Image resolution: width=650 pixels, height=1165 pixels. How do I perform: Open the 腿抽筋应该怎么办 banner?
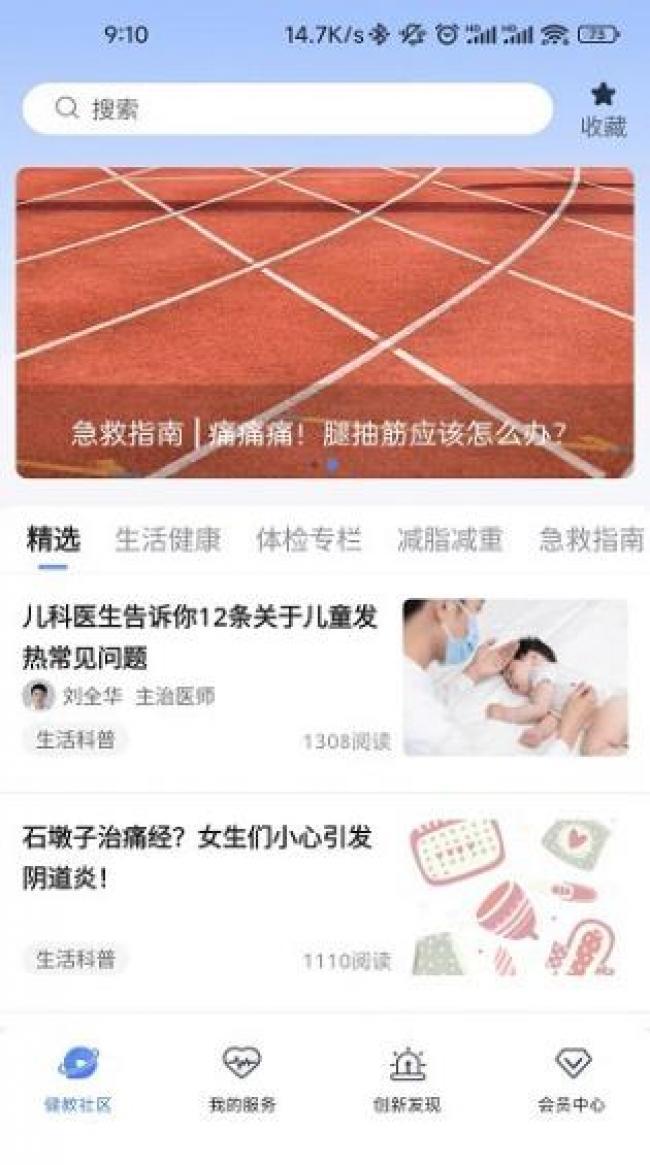[x=324, y=322]
